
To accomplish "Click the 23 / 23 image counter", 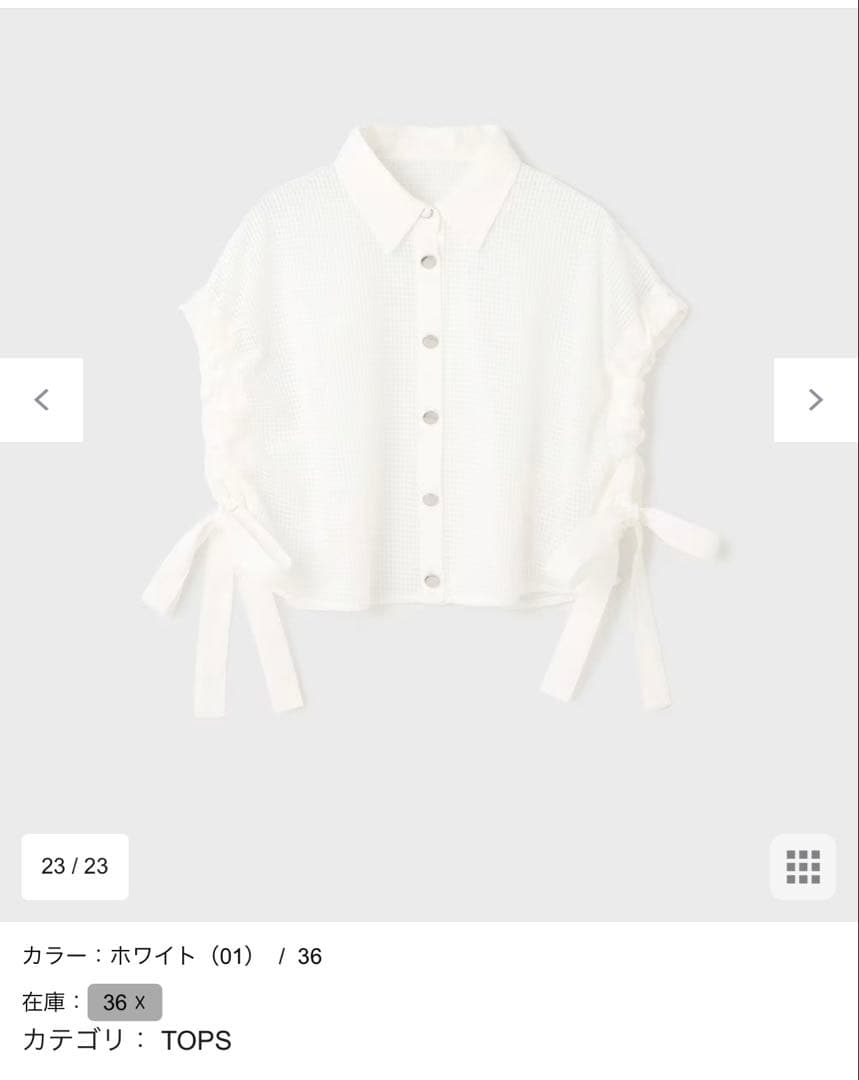I will [74, 866].
